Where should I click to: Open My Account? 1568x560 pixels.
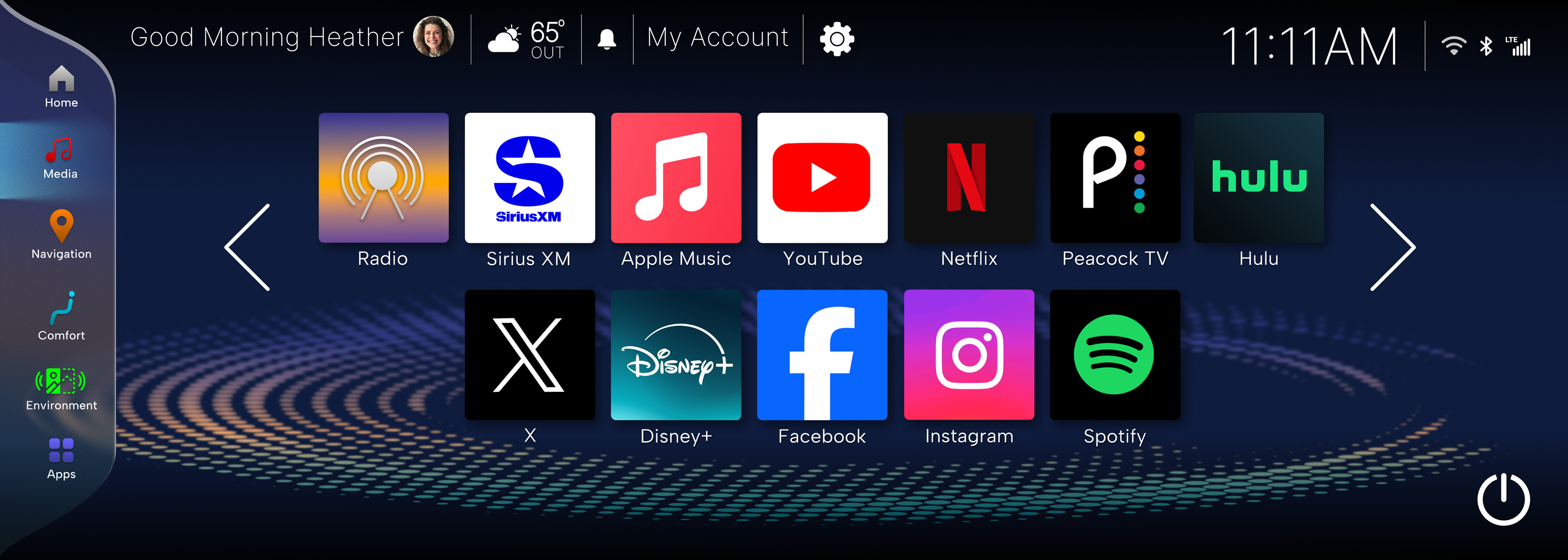(x=718, y=38)
